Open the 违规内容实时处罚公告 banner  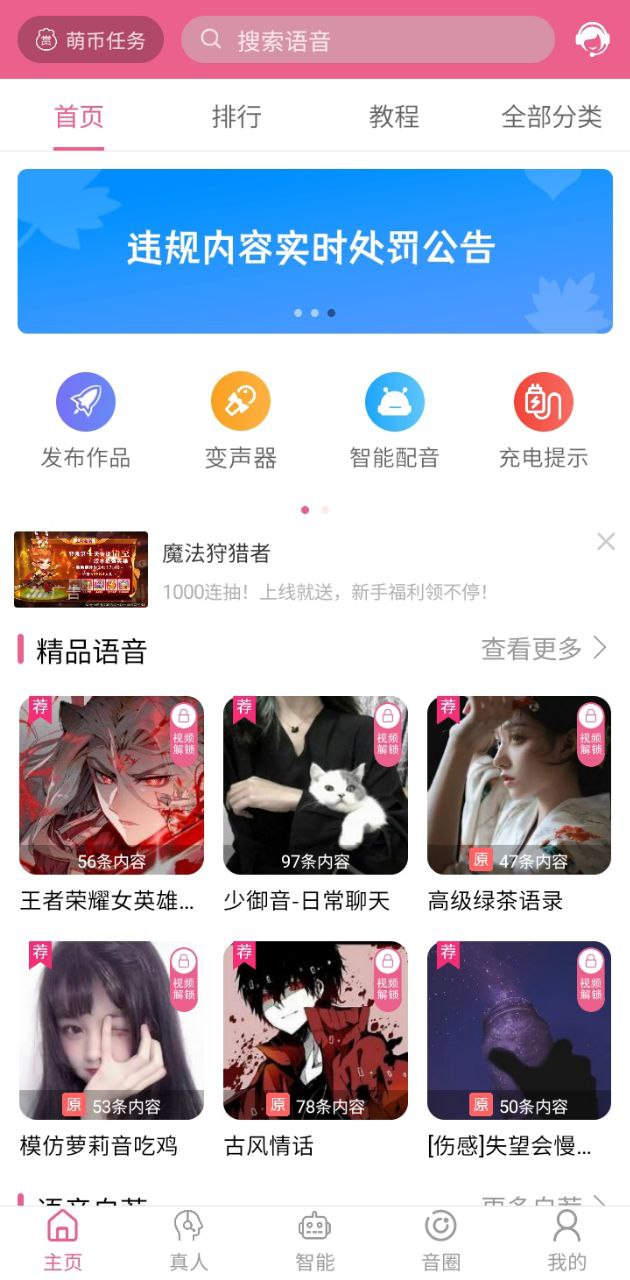(315, 250)
